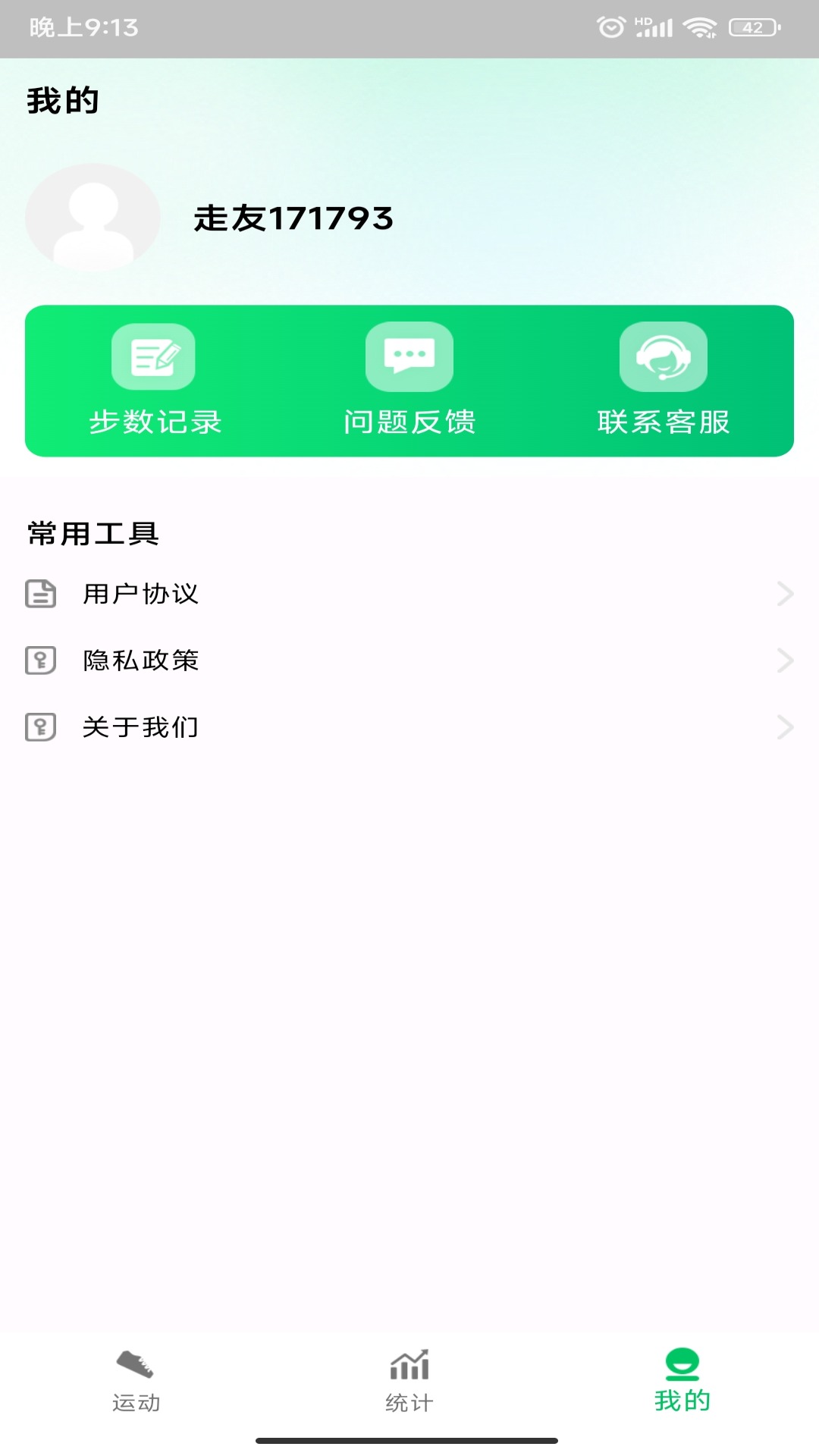Open the 隐私政策 privacy policy
Image resolution: width=819 pixels, height=1456 pixels.
pyautogui.click(x=141, y=661)
